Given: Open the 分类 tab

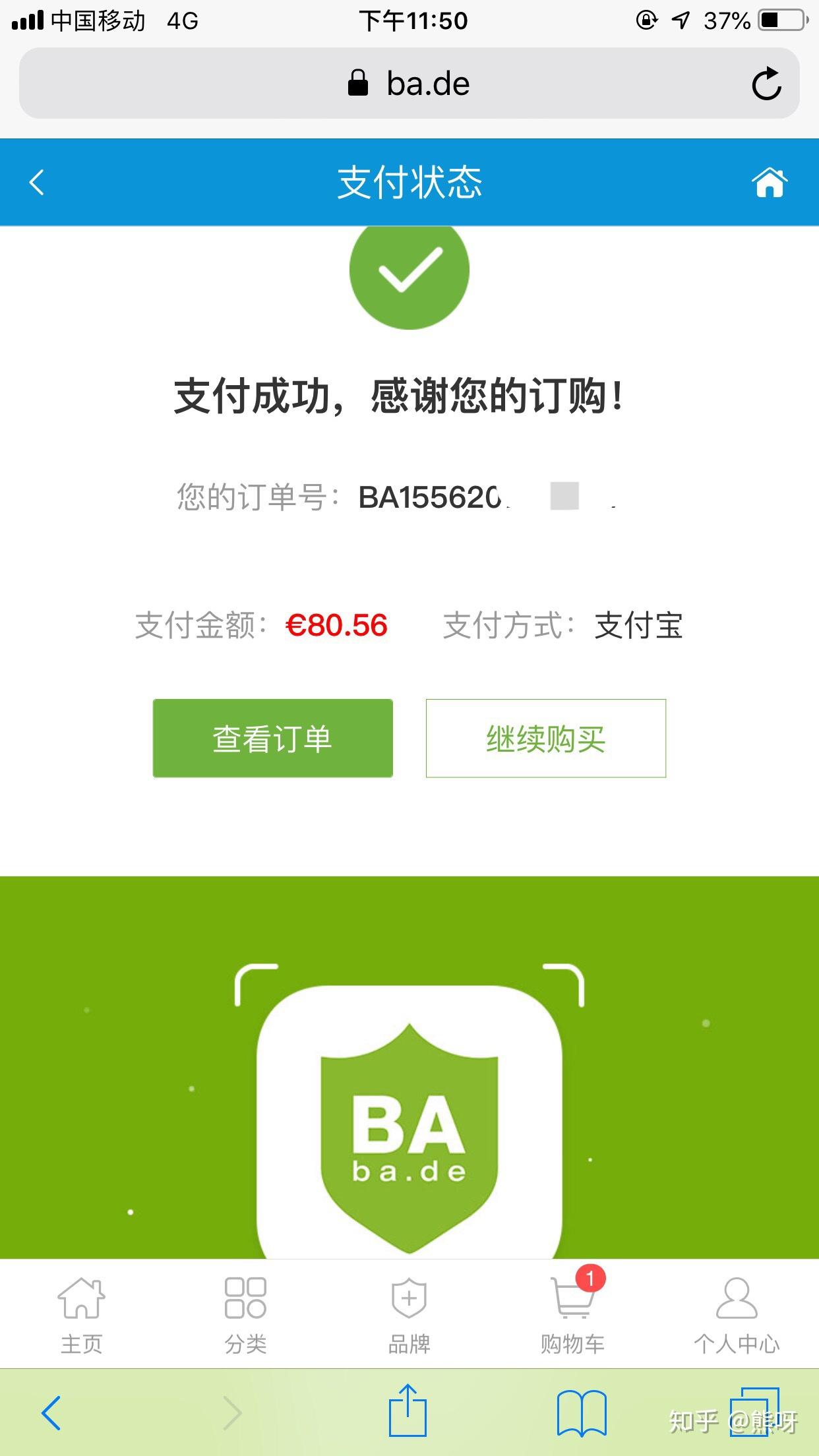Looking at the screenshot, I should tap(245, 1314).
